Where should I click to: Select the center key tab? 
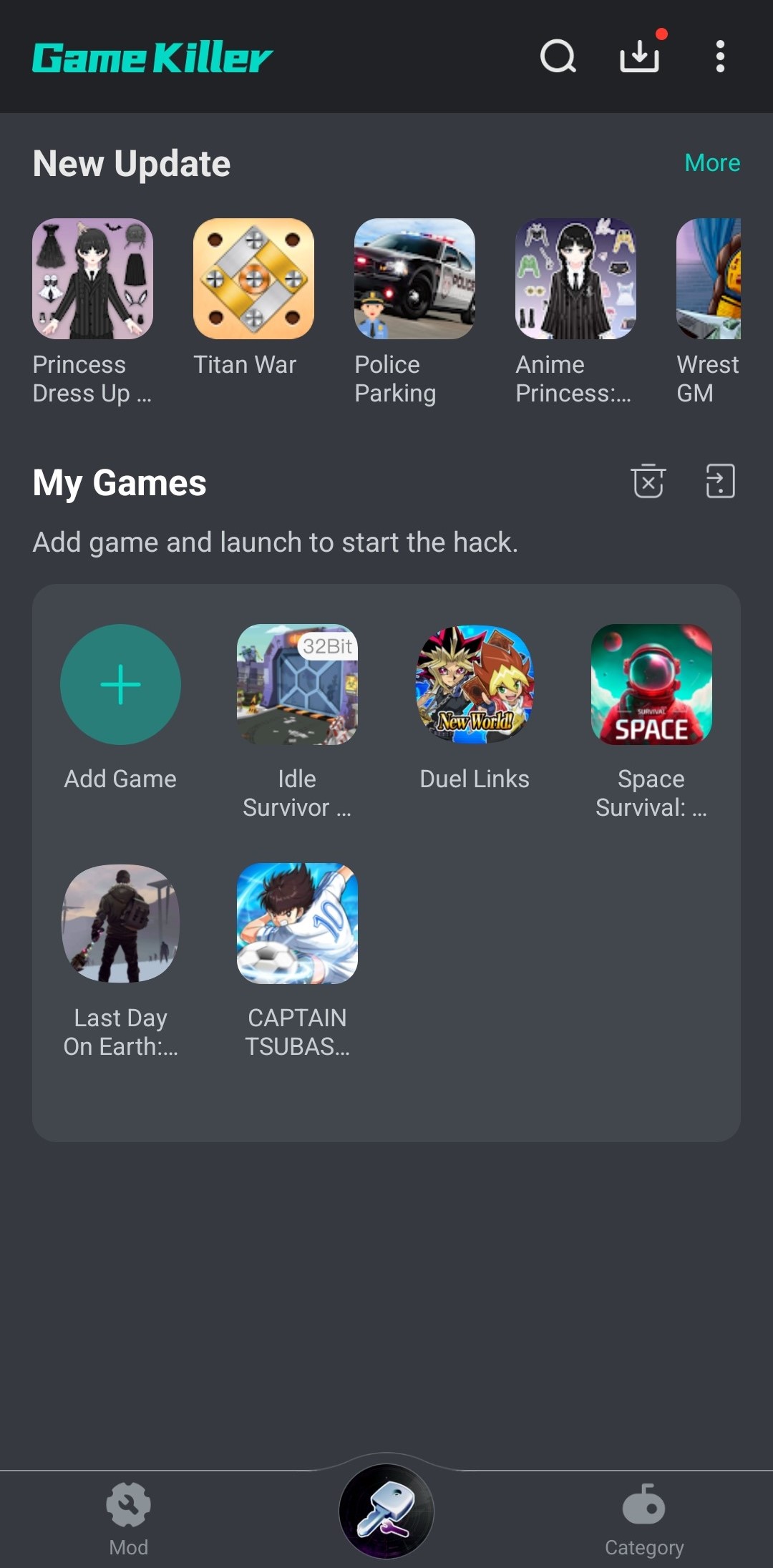coord(386,1511)
